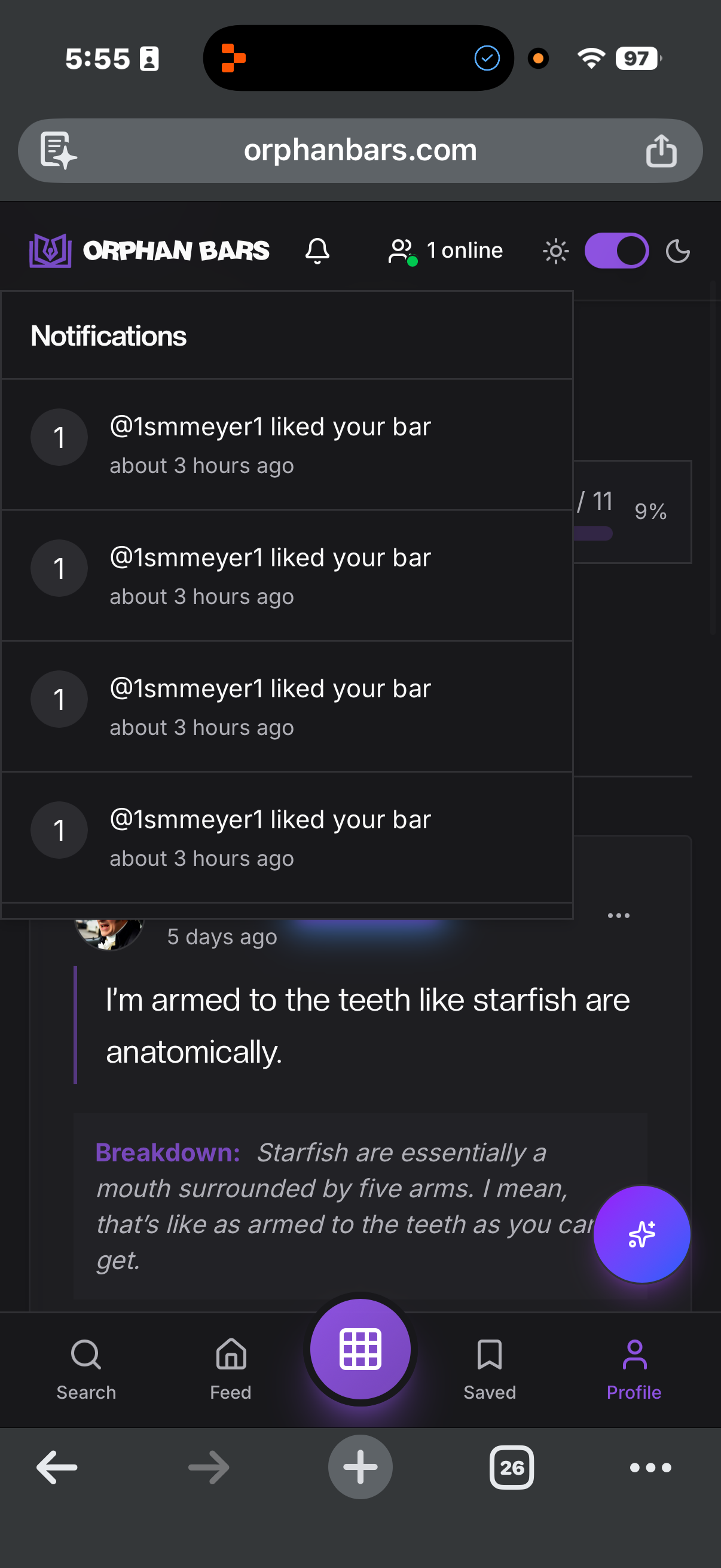Go back with the browser back arrow
The width and height of the screenshot is (721, 1568).
click(57, 1468)
